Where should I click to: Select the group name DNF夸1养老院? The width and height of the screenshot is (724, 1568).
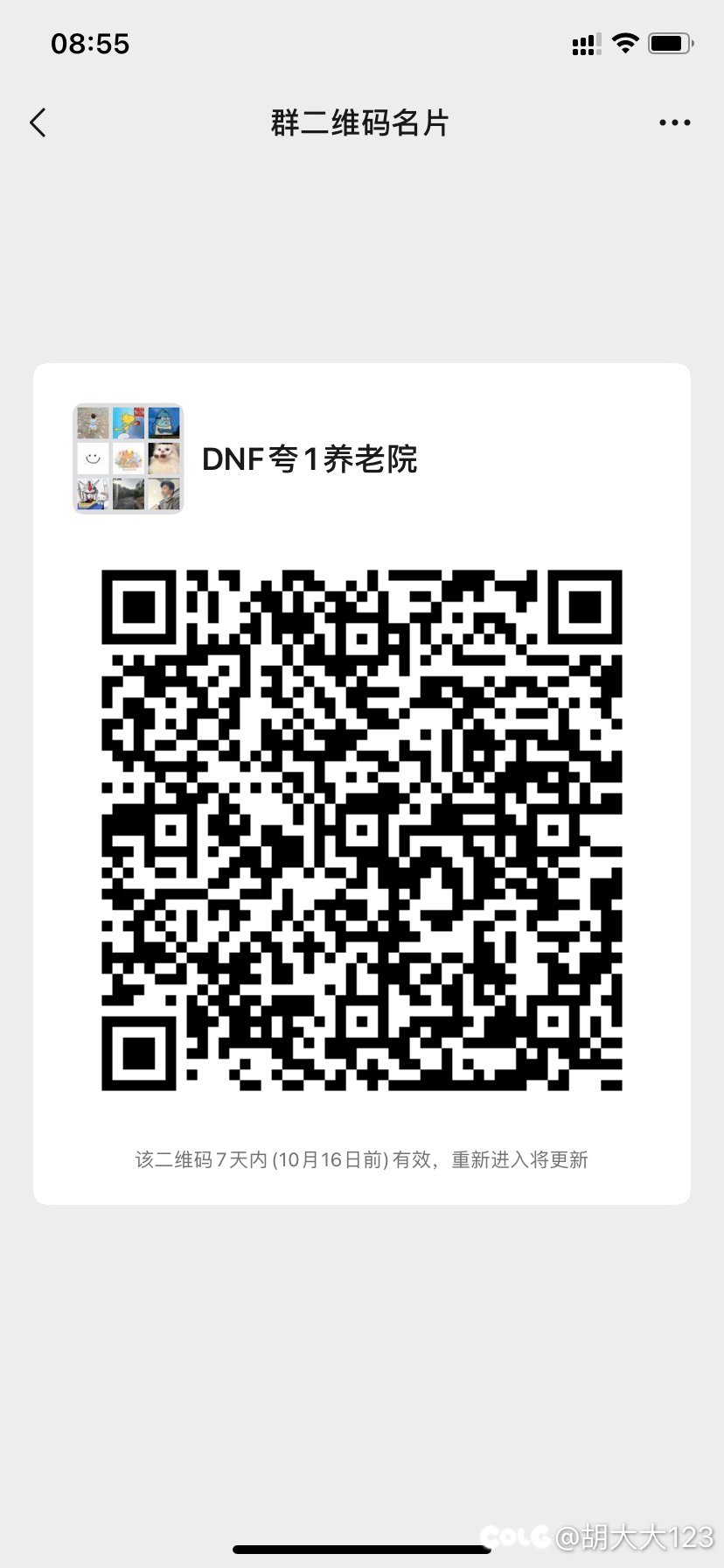310,458
